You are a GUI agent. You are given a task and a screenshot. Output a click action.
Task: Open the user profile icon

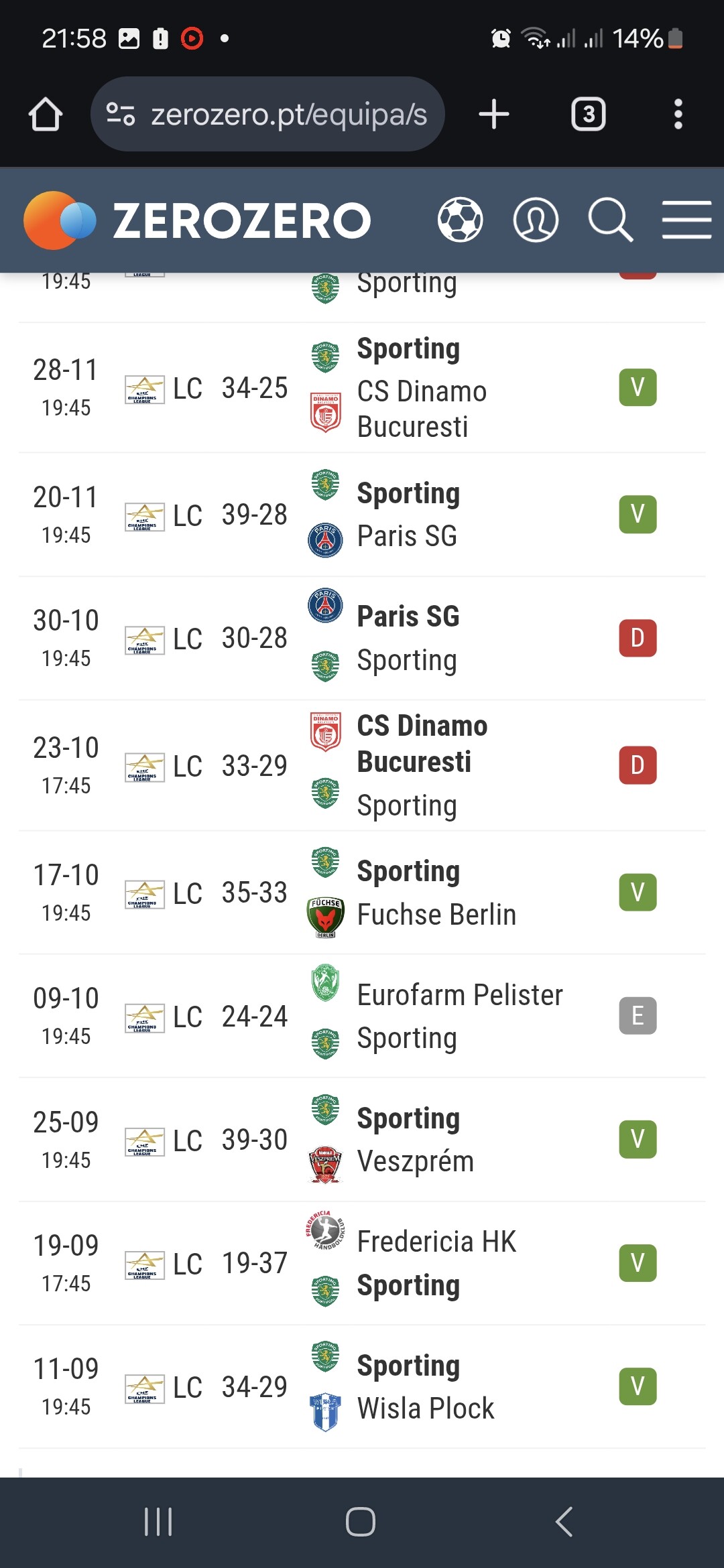click(536, 220)
